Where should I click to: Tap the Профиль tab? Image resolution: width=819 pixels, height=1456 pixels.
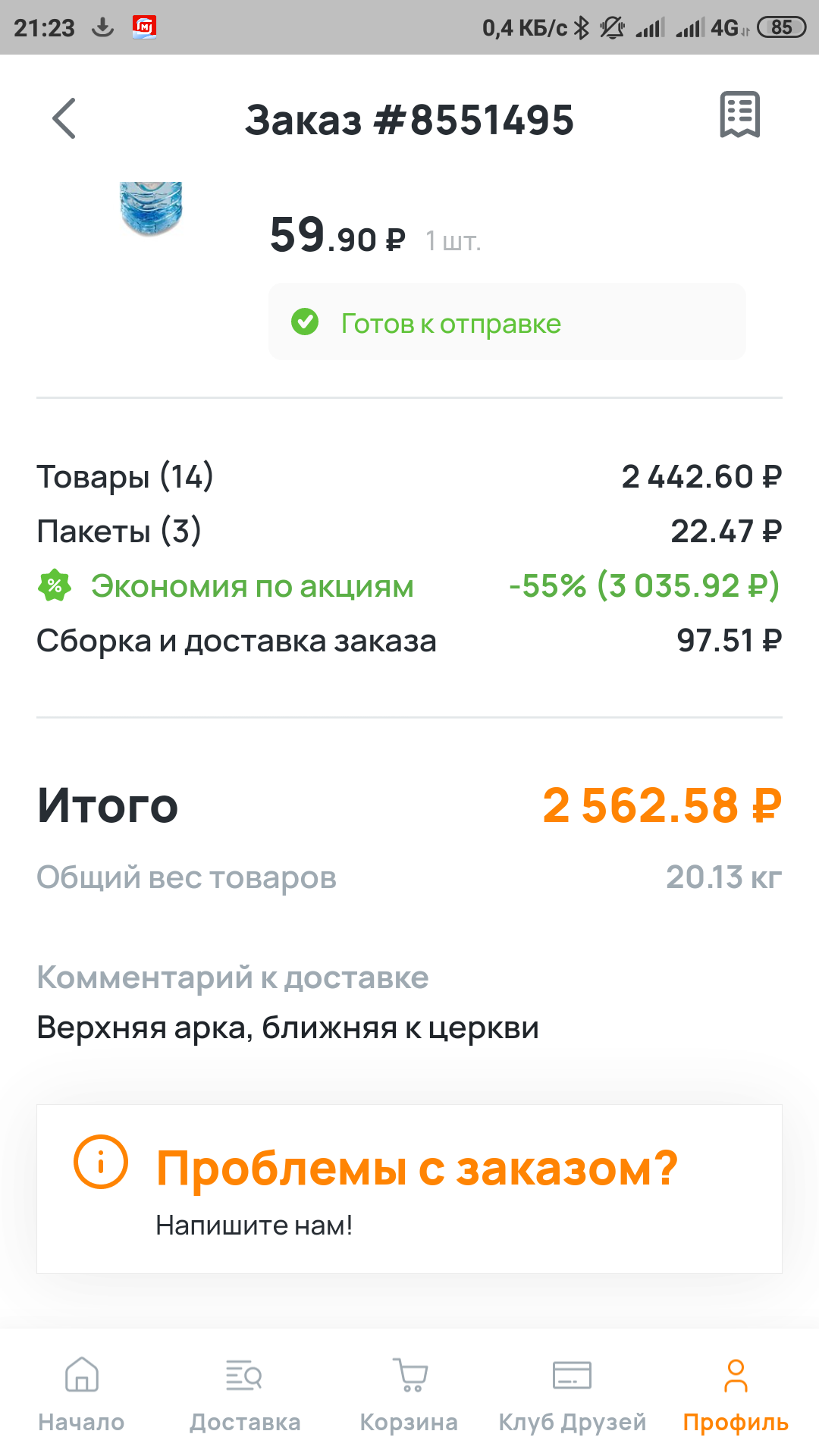tap(736, 1395)
